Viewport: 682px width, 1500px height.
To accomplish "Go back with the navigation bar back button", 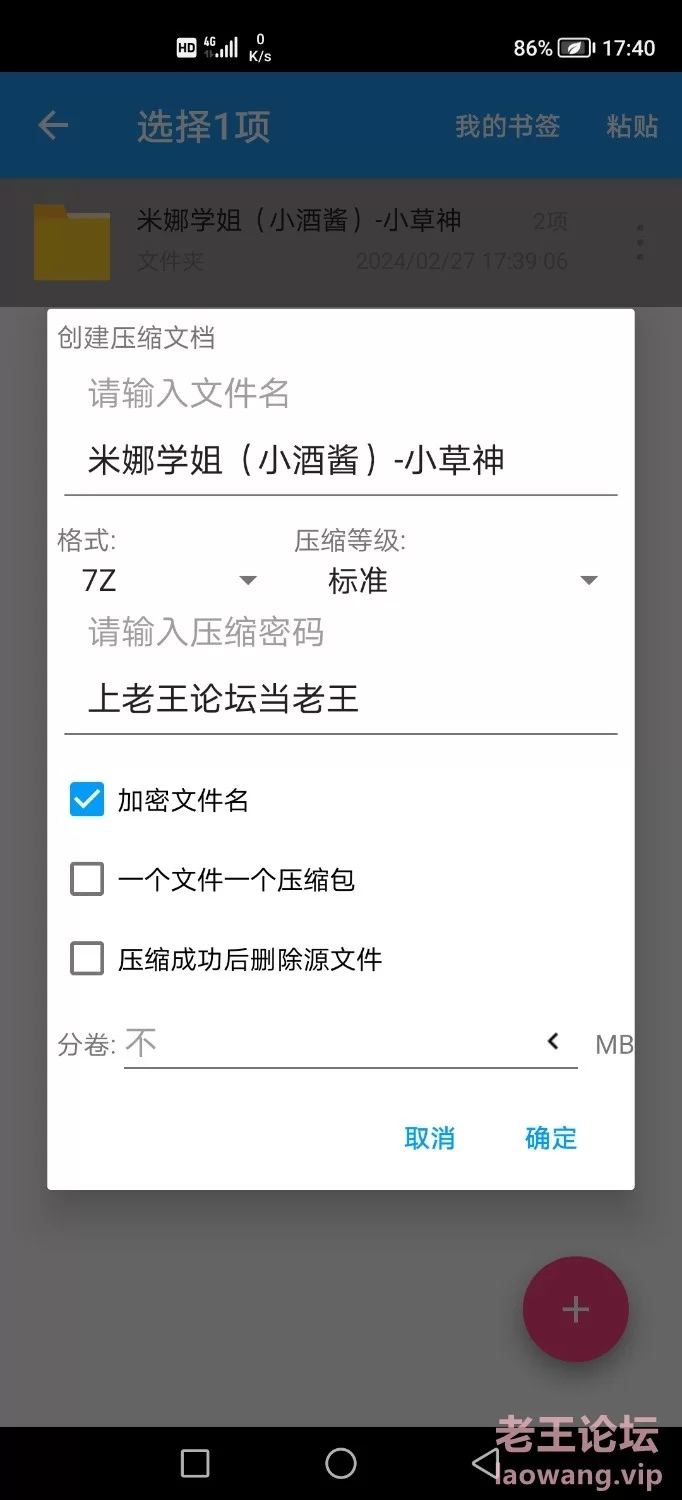I will click(486, 1464).
